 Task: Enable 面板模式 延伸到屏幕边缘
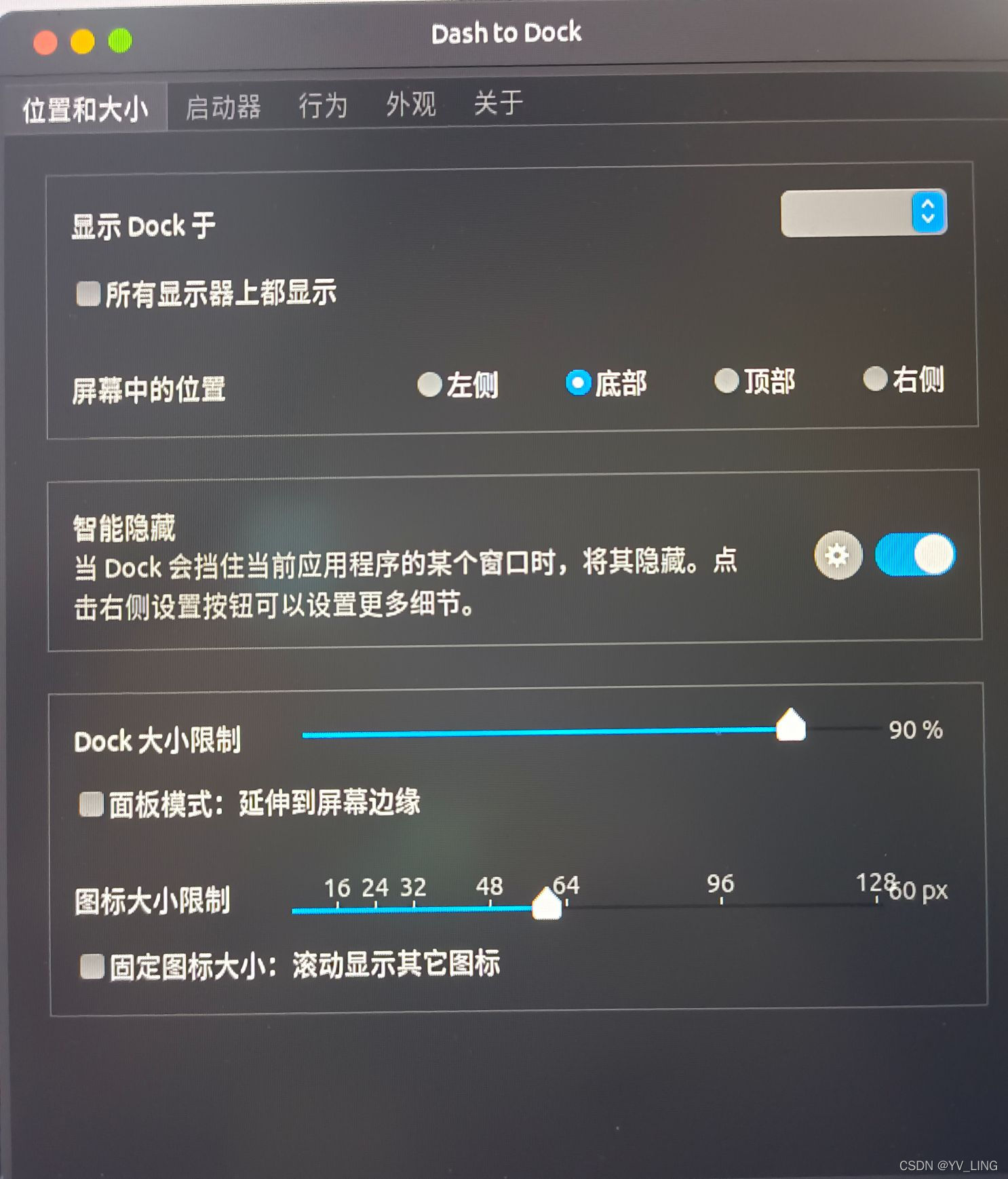click(92, 805)
